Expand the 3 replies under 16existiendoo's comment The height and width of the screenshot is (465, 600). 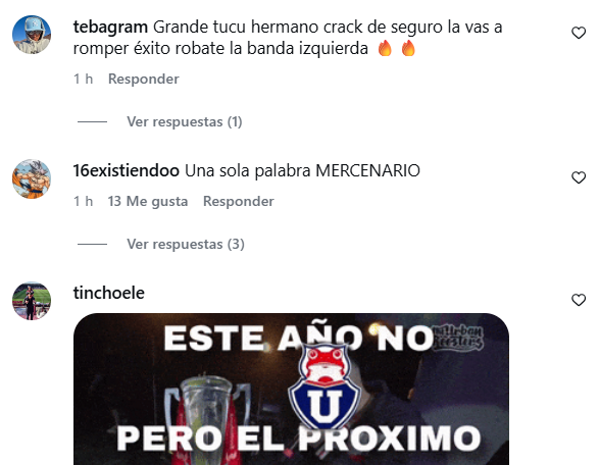click(x=185, y=244)
